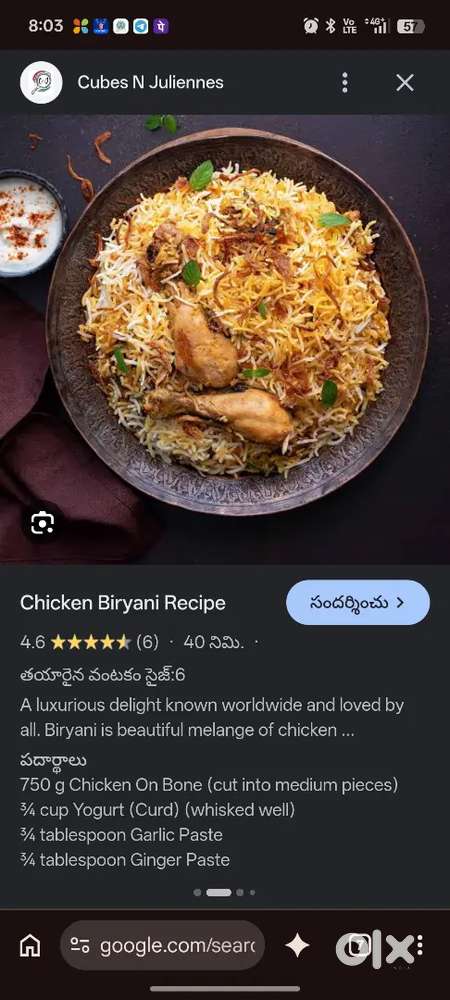The height and width of the screenshot is (1000, 450).
Task: Open the overflow menu beside Cubes N Juliennes
Action: click(x=345, y=82)
